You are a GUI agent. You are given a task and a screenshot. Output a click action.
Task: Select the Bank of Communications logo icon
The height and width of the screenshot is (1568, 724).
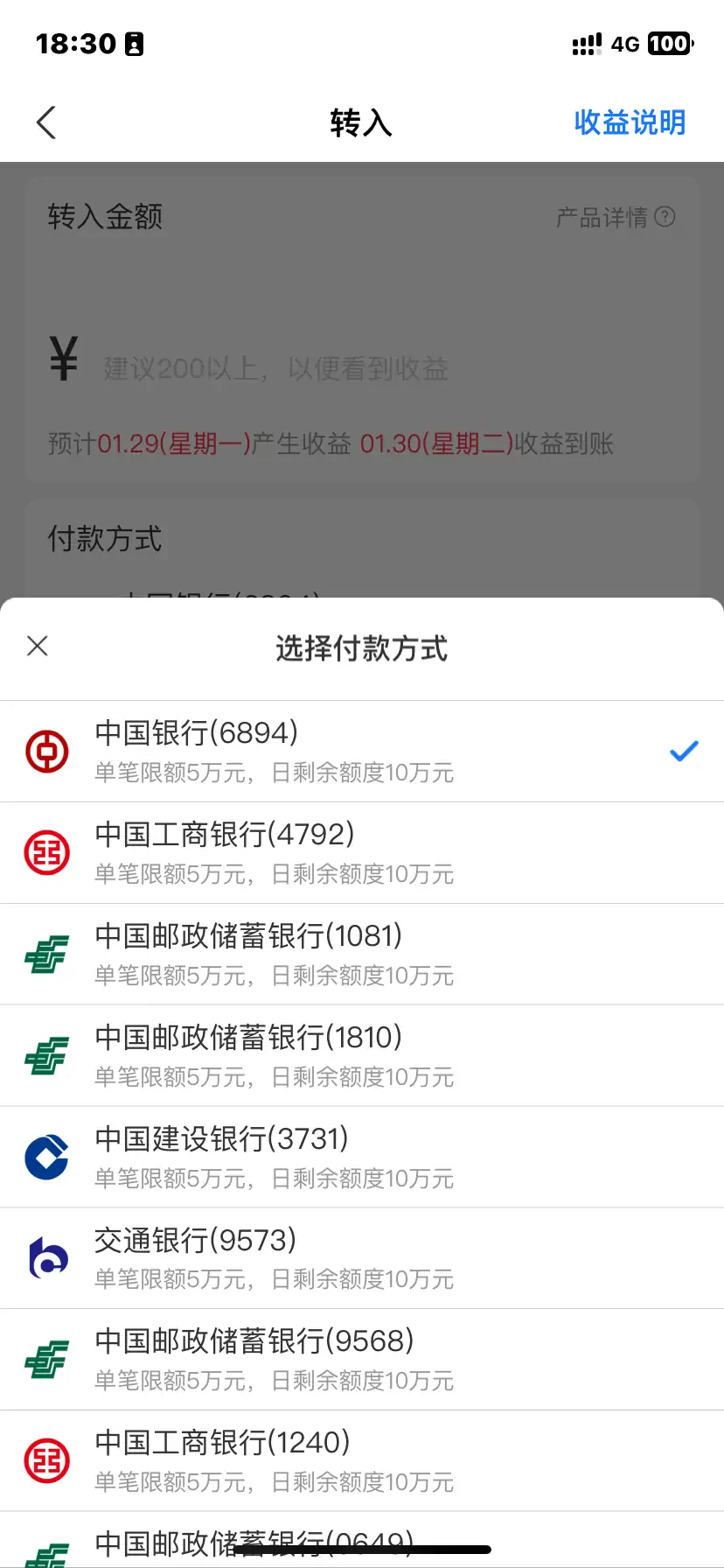45,1258
